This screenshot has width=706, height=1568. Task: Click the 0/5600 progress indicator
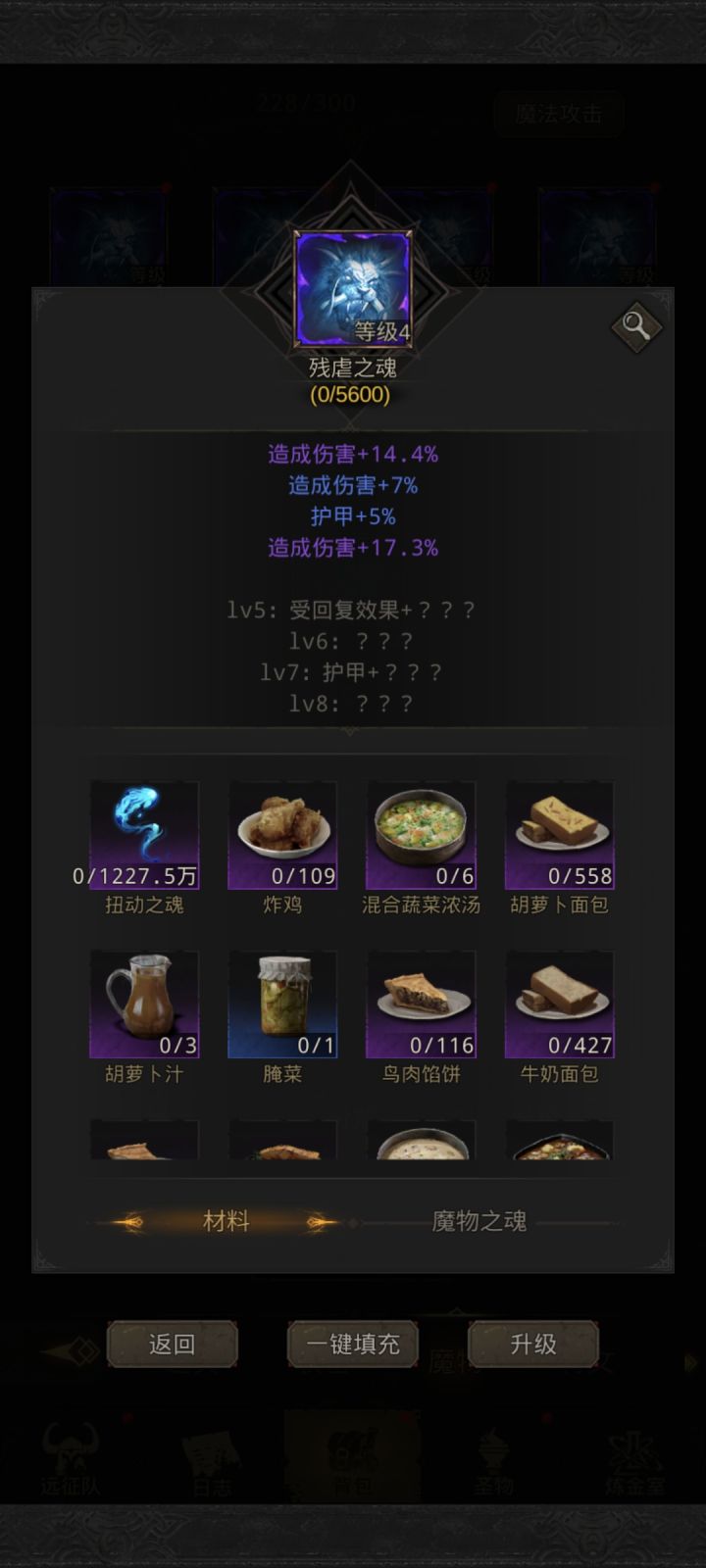click(351, 397)
